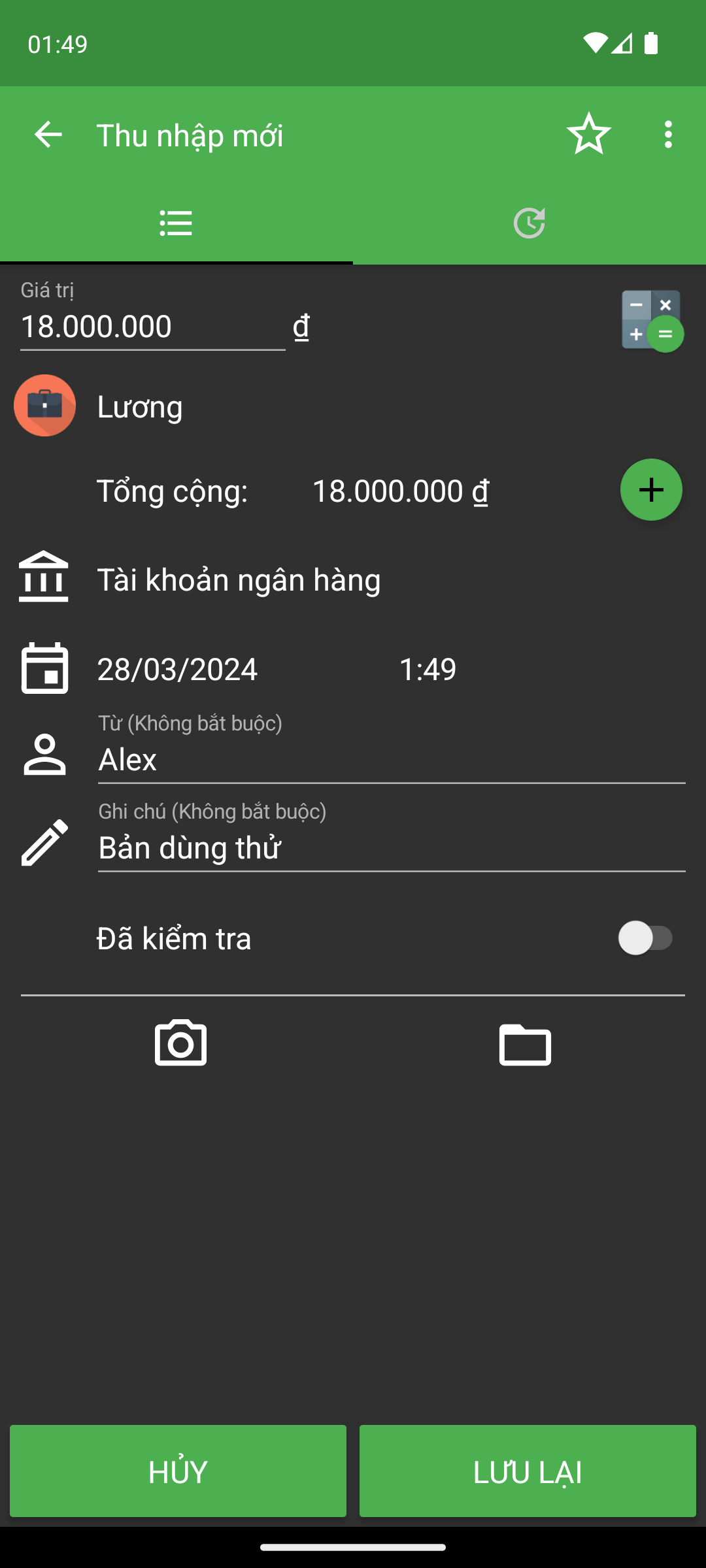Add another item with green plus button
The height and width of the screenshot is (1568, 706).
click(650, 490)
